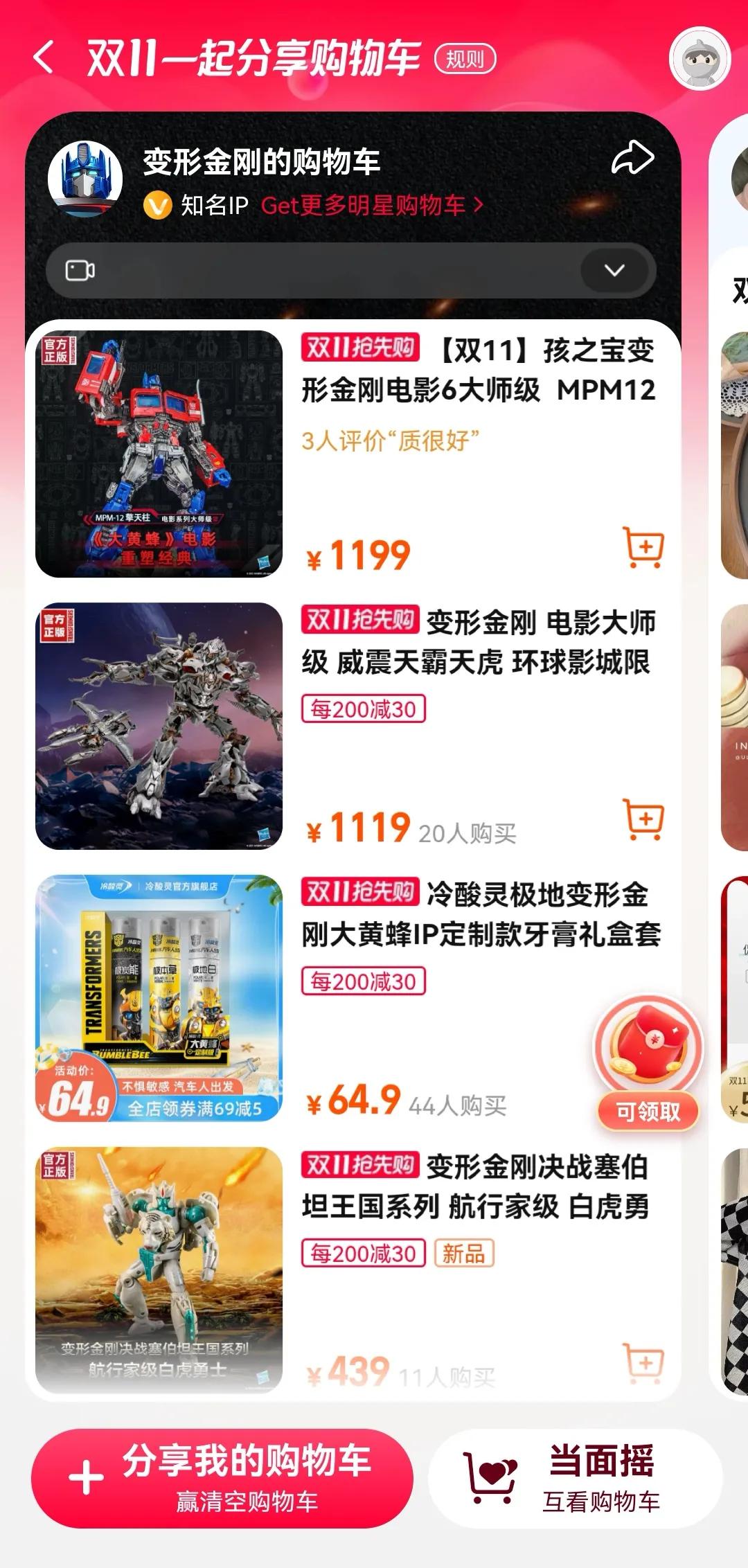Add the ¥1119 Megatron figure to cart
The width and height of the screenshot is (748, 1568).
(x=644, y=819)
